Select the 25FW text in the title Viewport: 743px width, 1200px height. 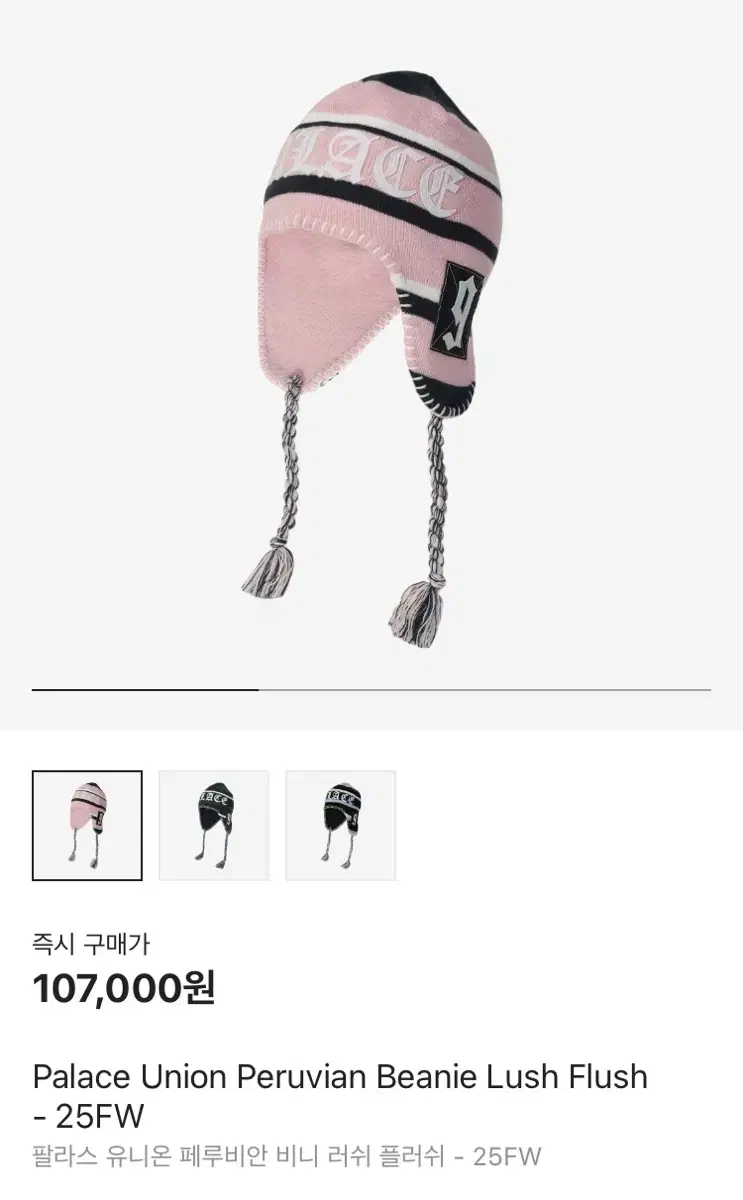(95, 1110)
